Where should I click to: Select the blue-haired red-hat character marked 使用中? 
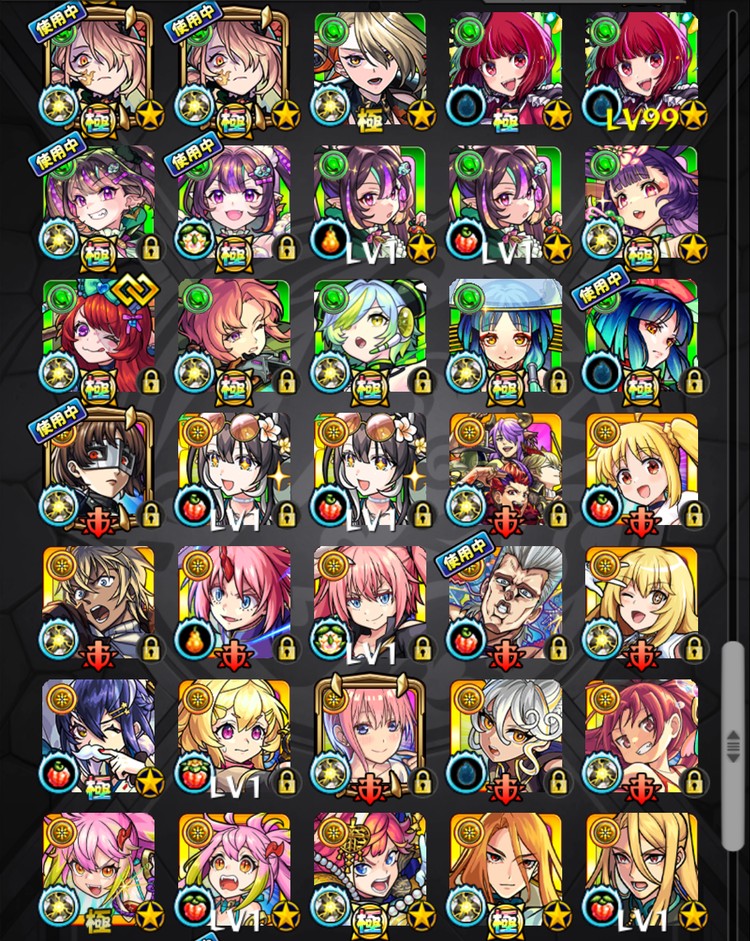coord(641,335)
